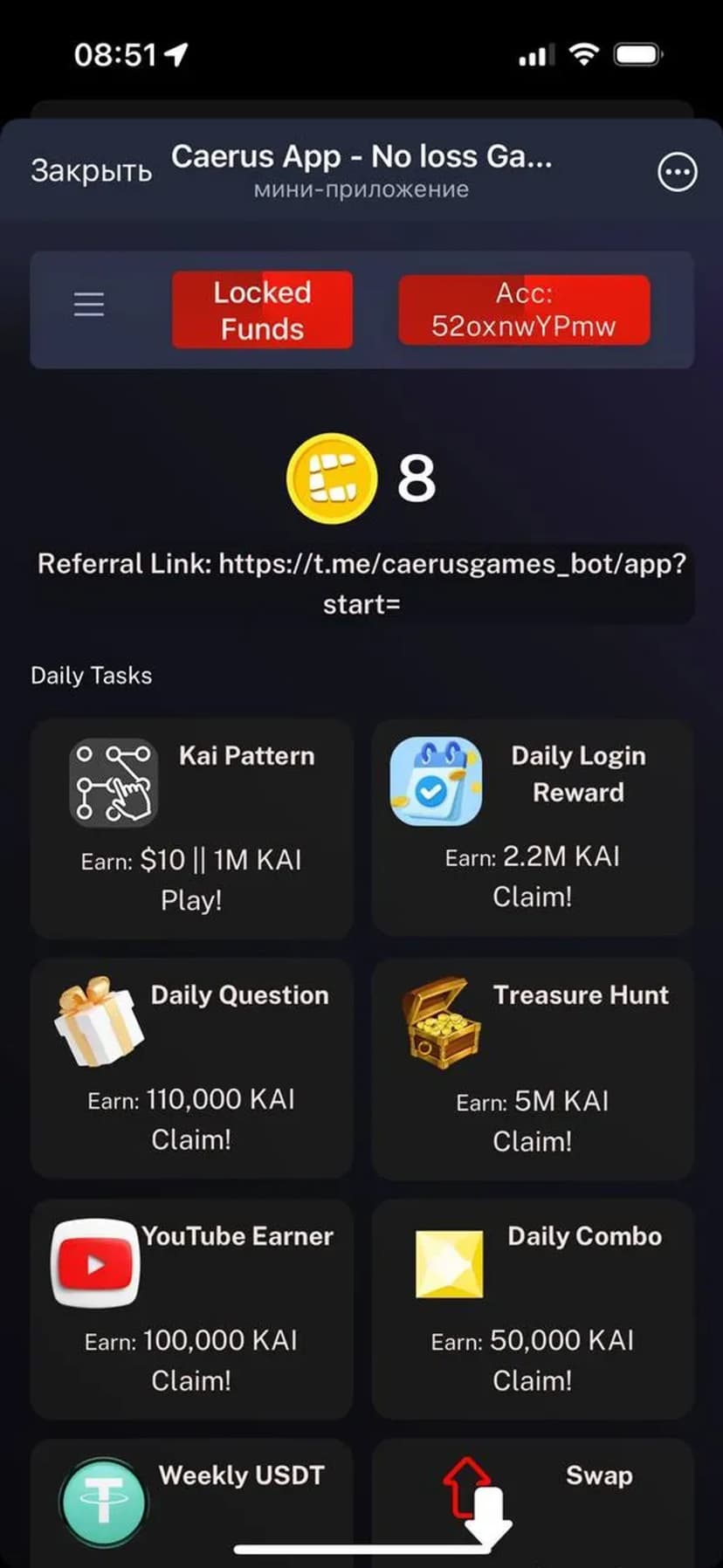The image size is (723, 1568).
Task: Open the three-dot overflow menu
Action: point(677,172)
